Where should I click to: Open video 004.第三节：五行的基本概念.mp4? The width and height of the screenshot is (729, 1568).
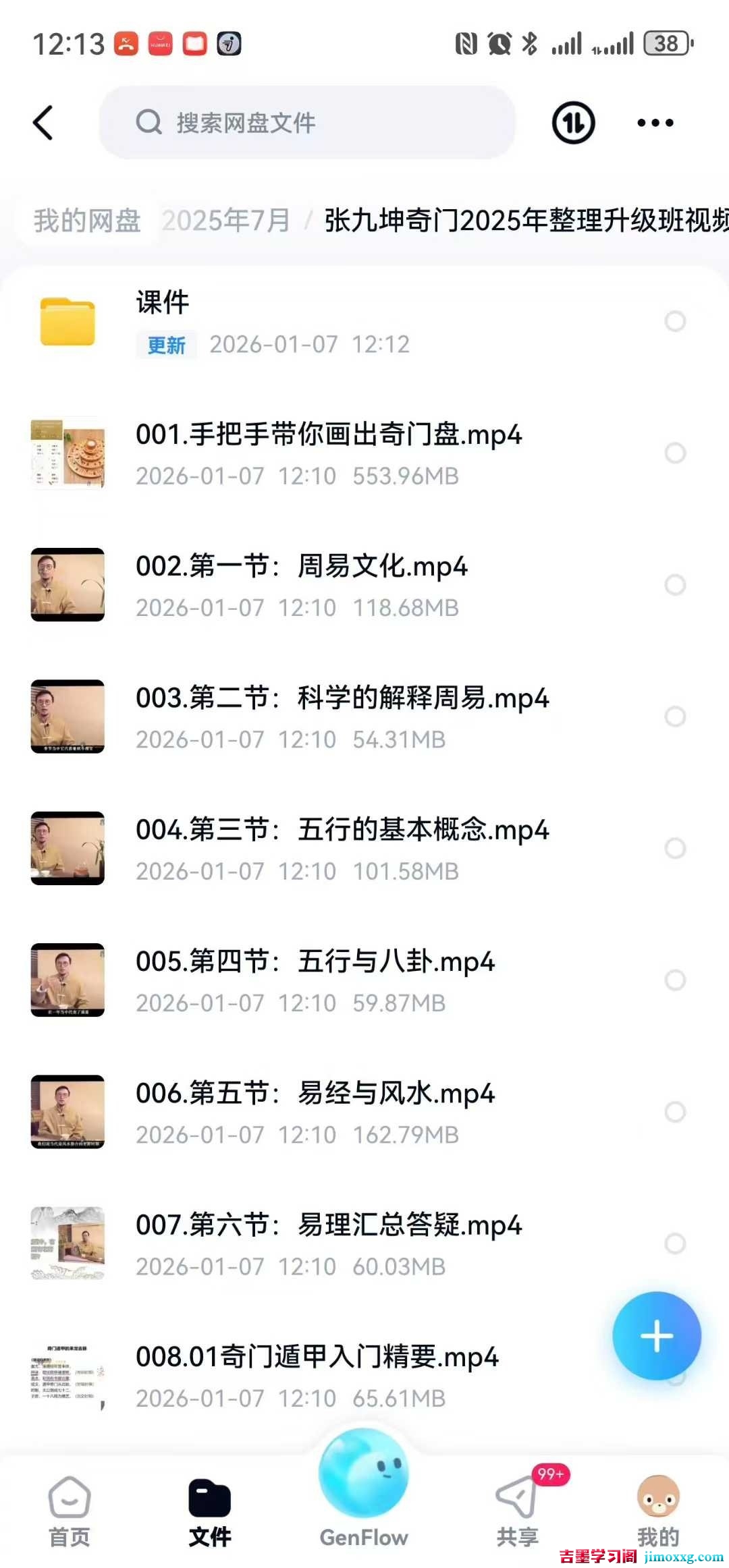(x=342, y=847)
